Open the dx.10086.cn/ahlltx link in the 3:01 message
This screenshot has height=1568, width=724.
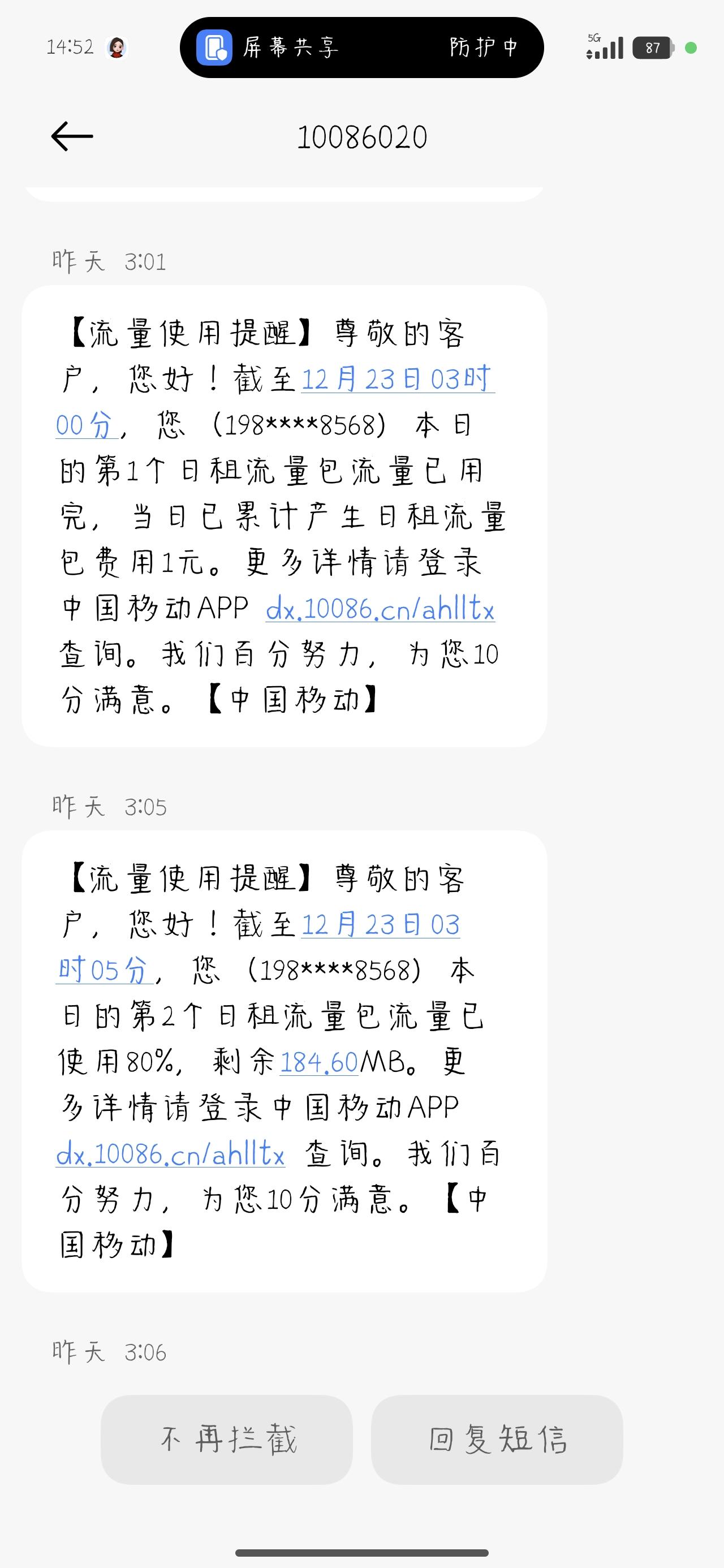click(380, 609)
